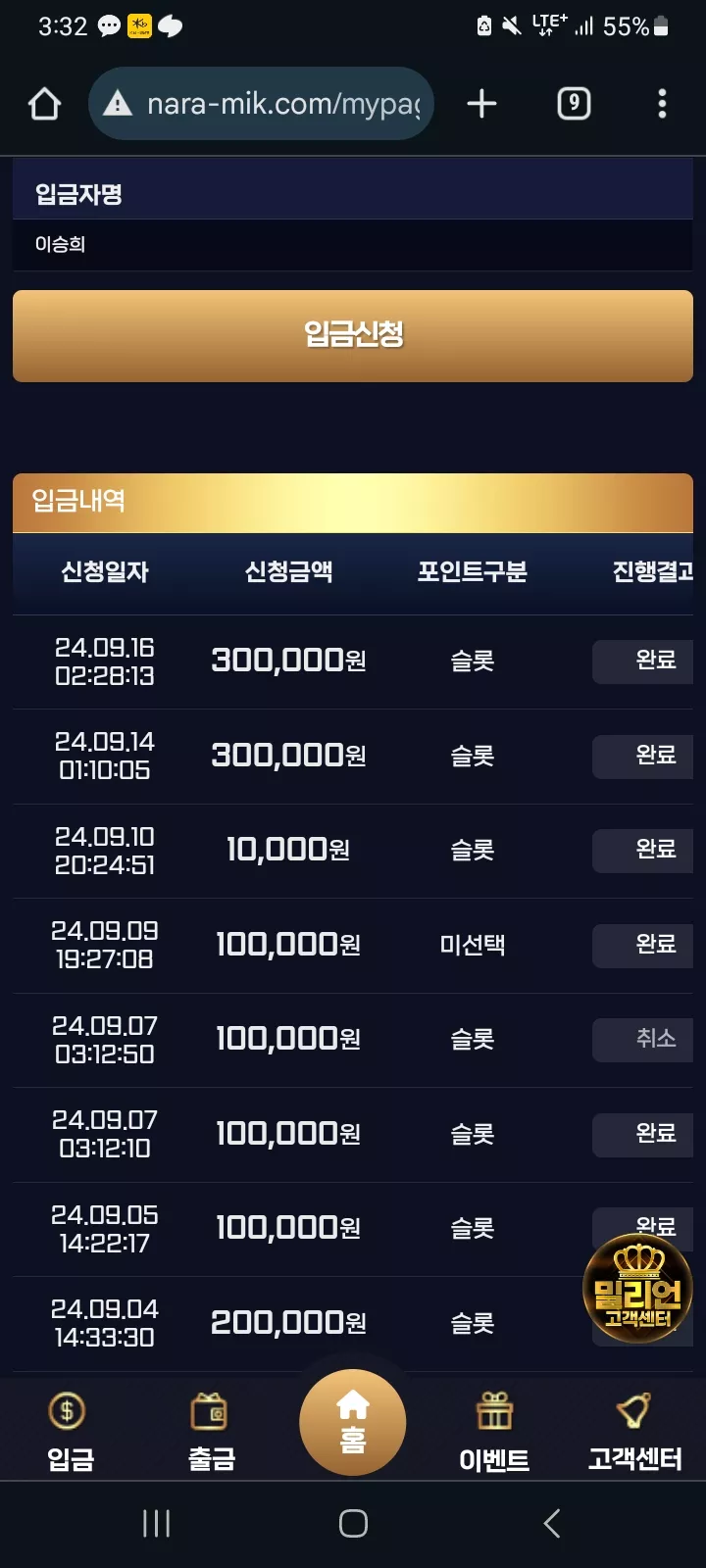Switch to the 출금 withdrawal tab

pyautogui.click(x=211, y=1433)
